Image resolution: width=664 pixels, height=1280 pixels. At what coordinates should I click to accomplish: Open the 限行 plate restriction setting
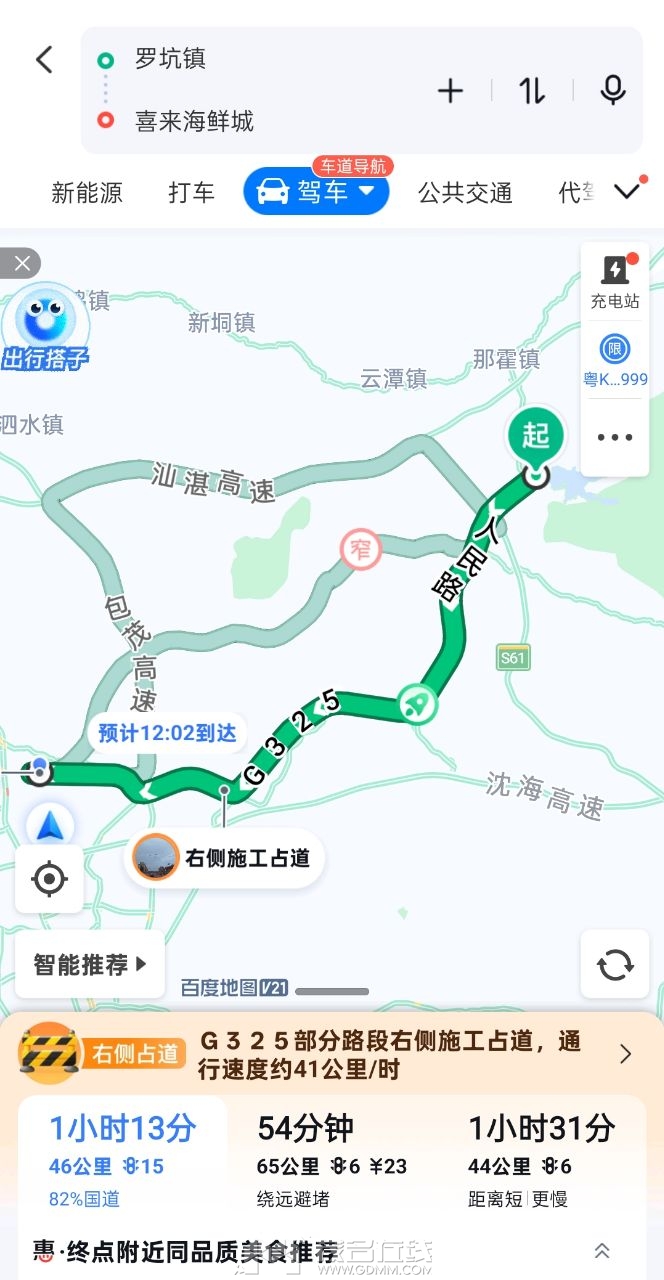click(x=614, y=361)
